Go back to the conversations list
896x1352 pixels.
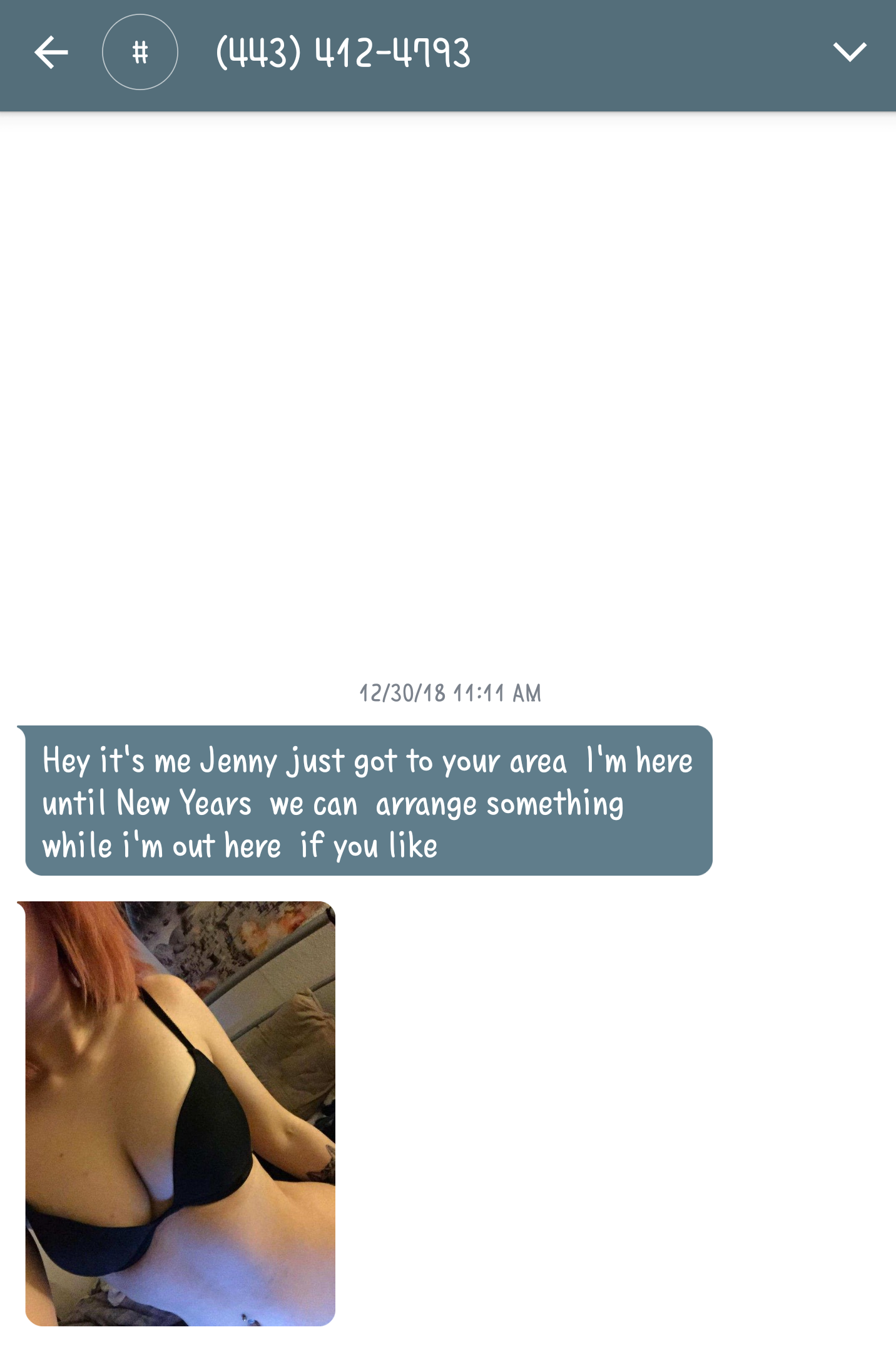tap(51, 52)
